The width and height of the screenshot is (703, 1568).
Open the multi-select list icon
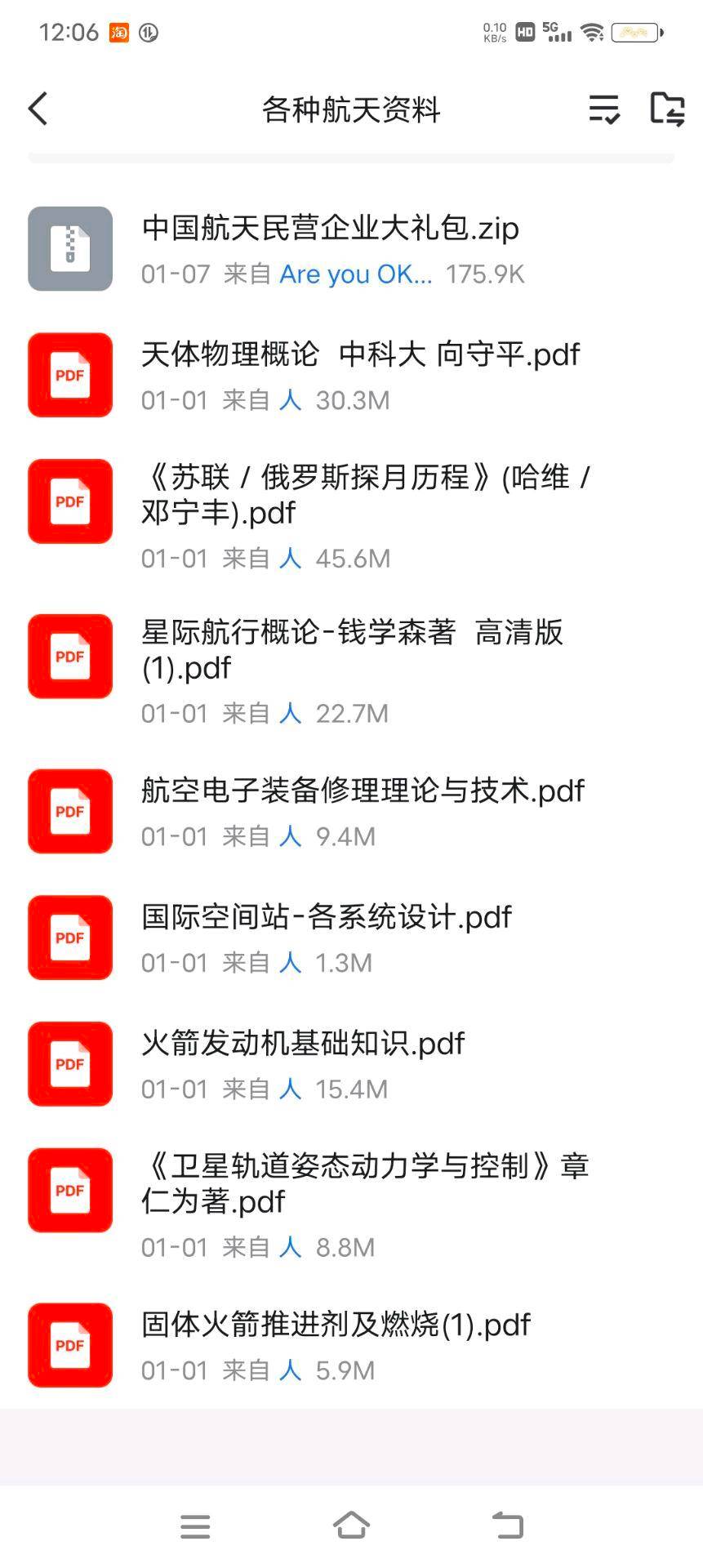604,109
